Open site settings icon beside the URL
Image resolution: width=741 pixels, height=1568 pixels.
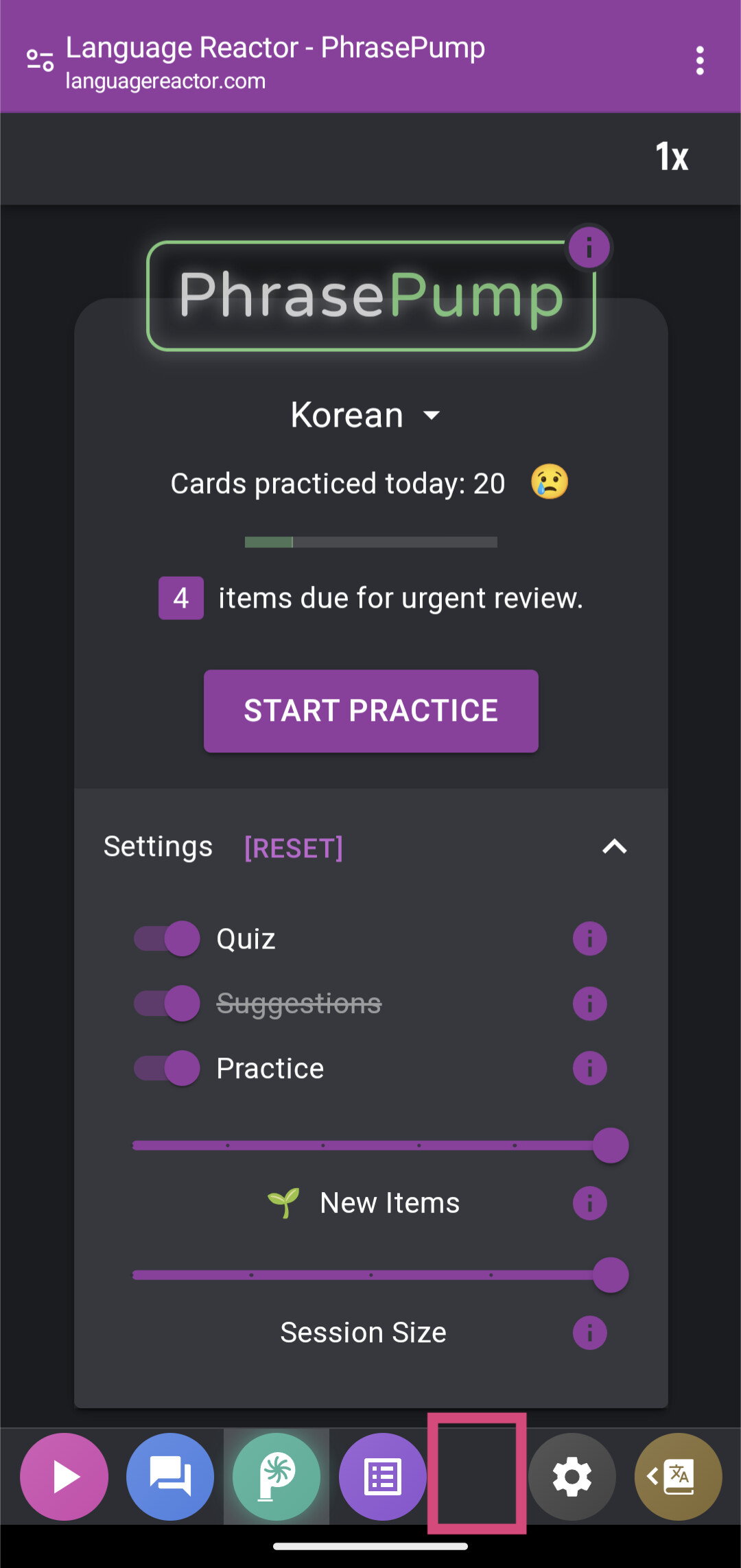click(40, 60)
